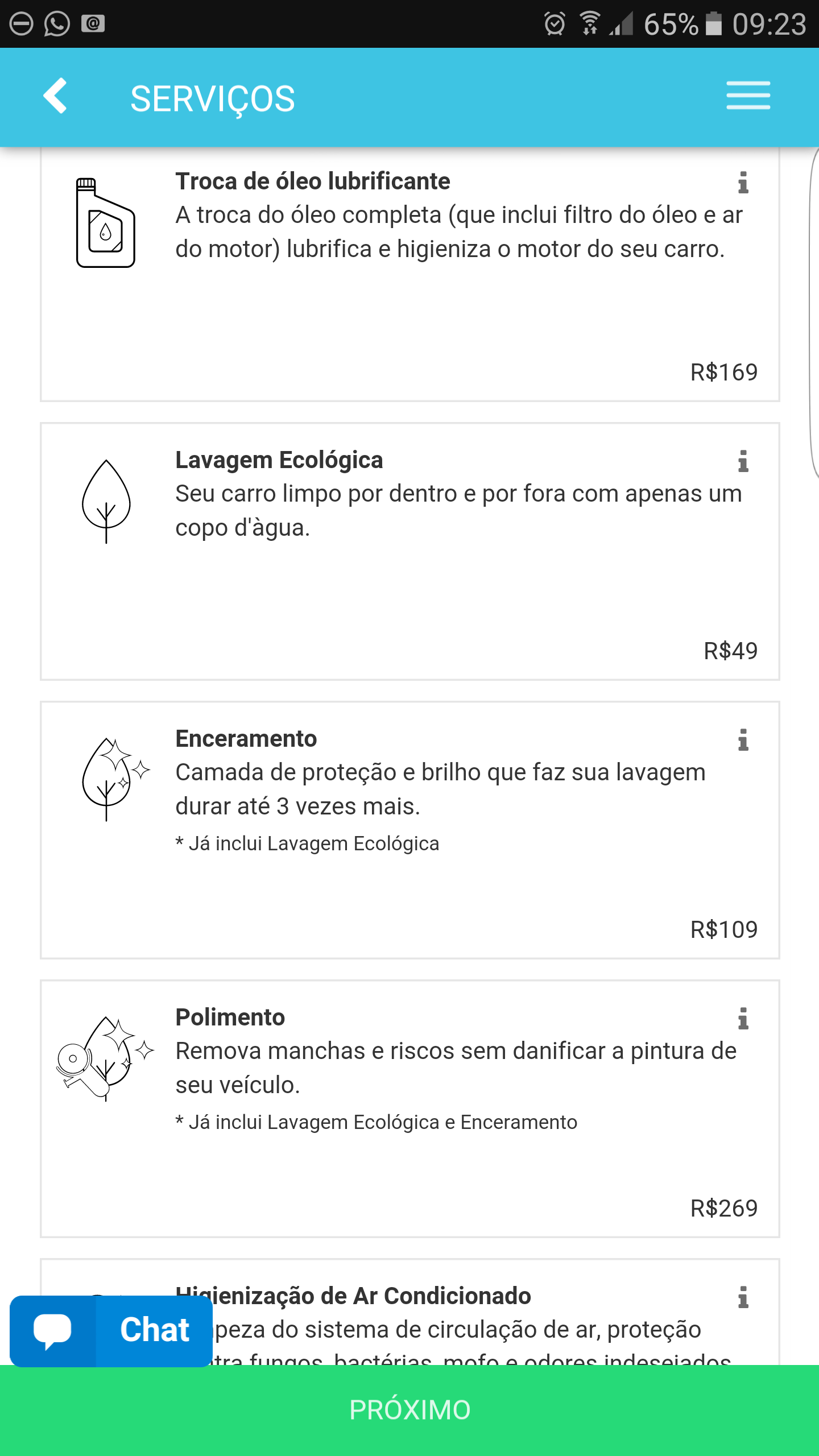Viewport: 819px width, 1456px height.
Task: Continue with the Próximo button
Action: pos(409,1410)
